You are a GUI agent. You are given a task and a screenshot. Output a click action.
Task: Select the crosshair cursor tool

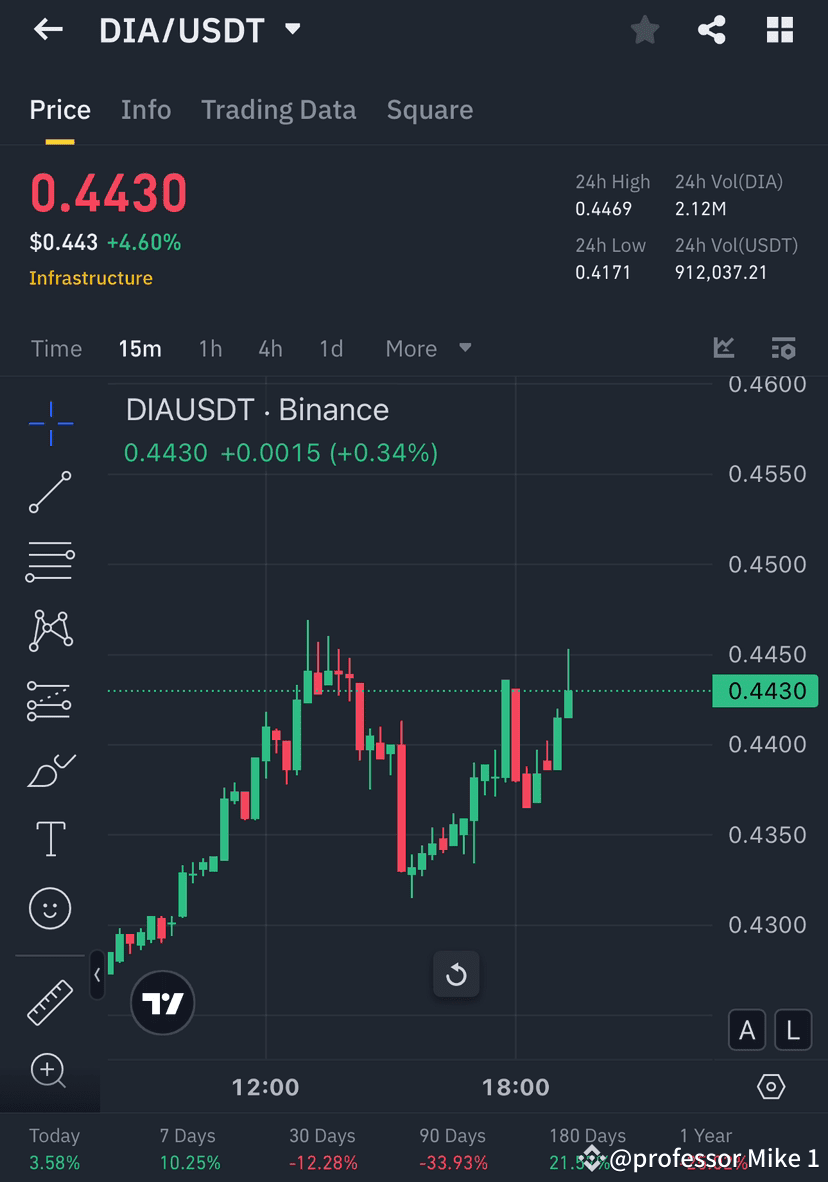click(50, 423)
